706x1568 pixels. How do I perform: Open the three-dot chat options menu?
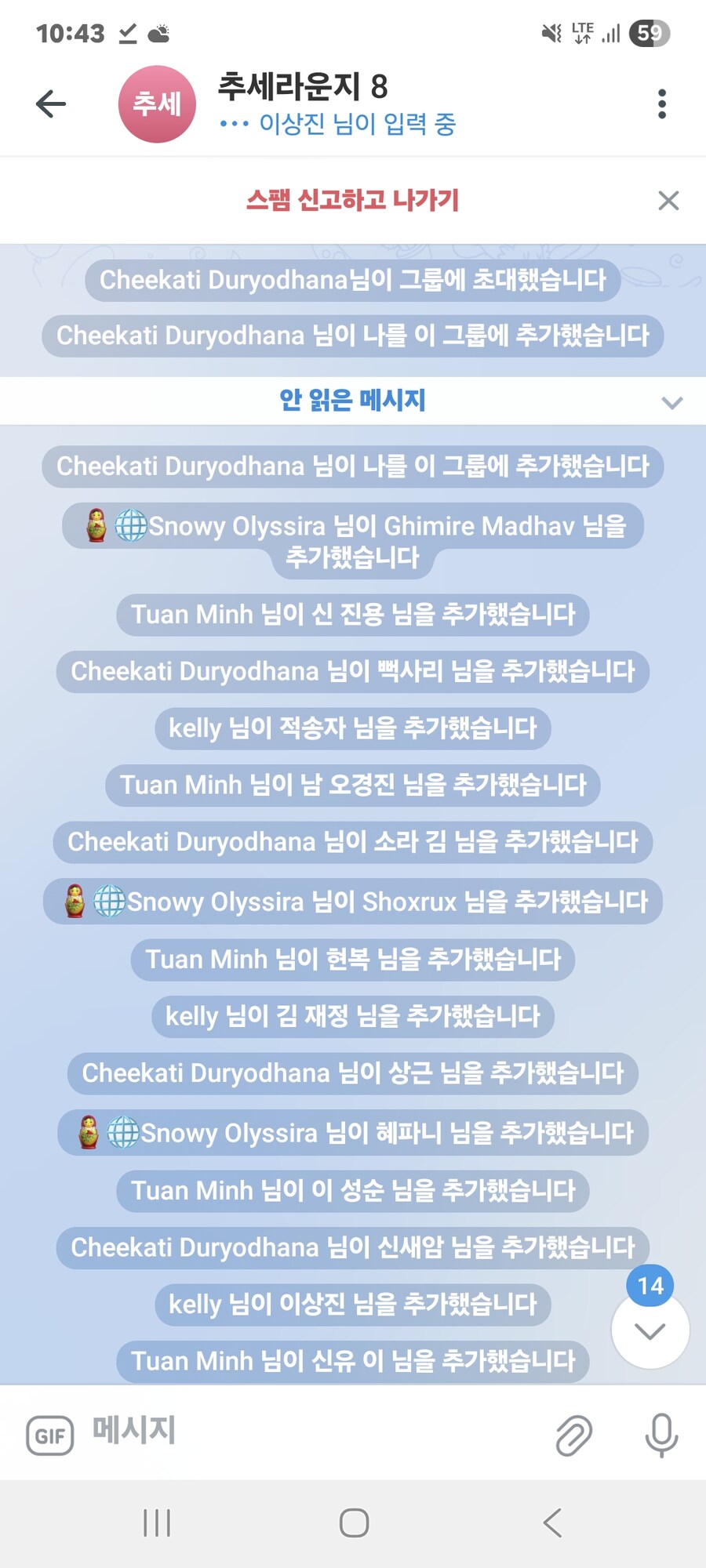(x=661, y=103)
